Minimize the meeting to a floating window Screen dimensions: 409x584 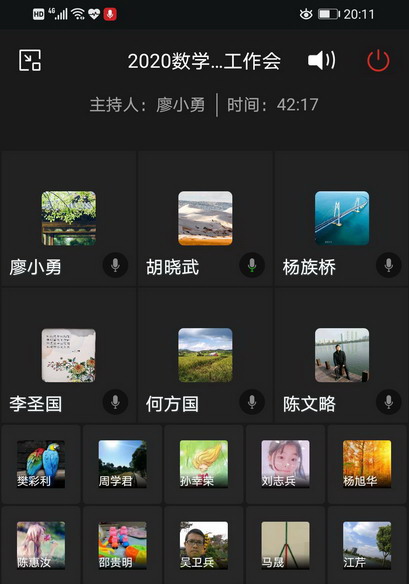pyautogui.click(x=30, y=60)
